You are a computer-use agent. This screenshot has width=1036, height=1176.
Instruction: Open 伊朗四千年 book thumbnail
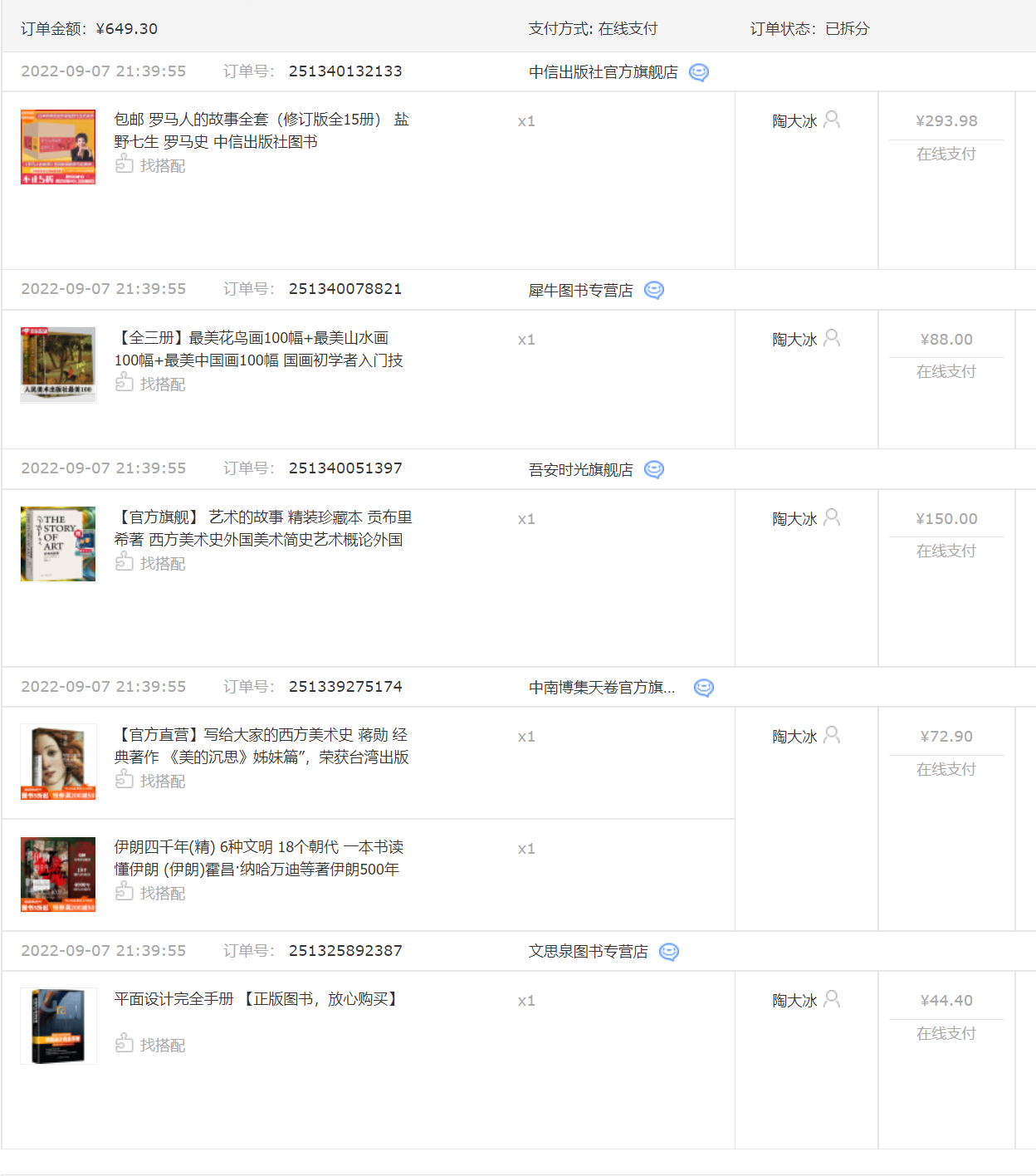(58, 875)
